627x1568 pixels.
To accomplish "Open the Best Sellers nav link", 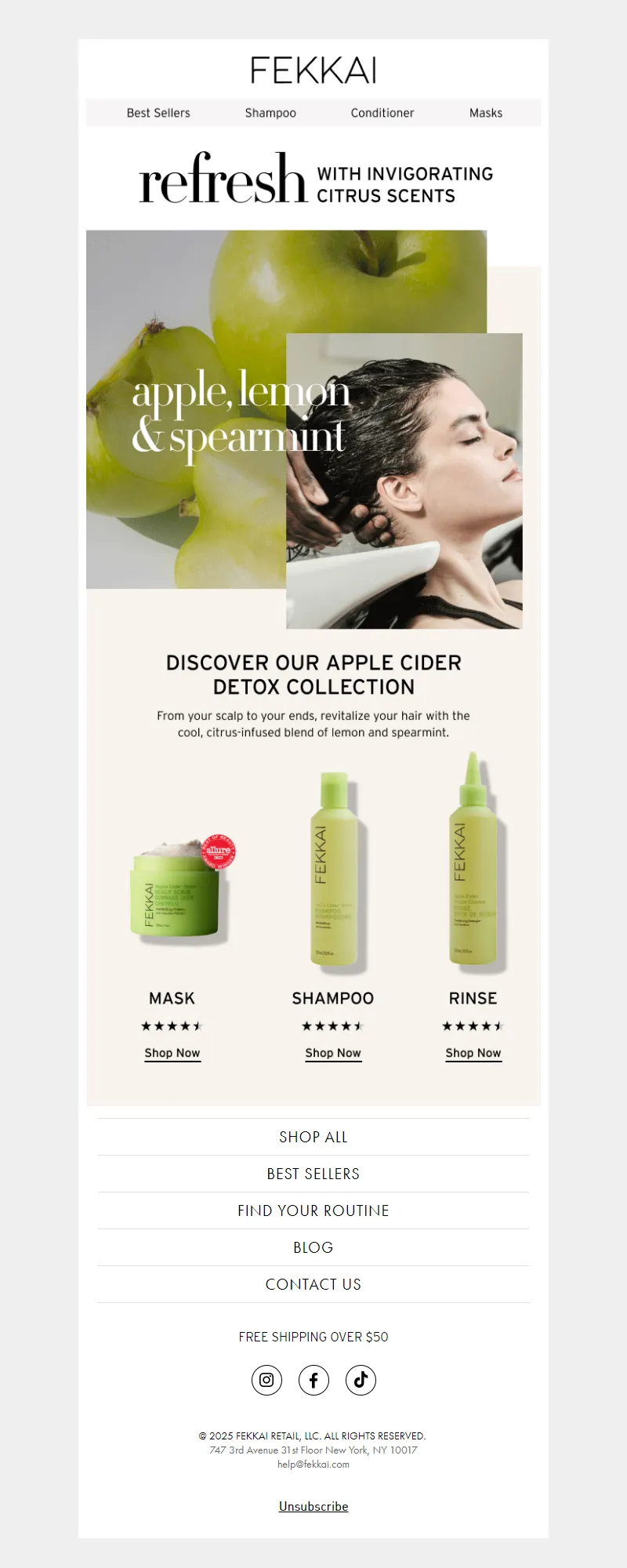I will click(x=158, y=113).
